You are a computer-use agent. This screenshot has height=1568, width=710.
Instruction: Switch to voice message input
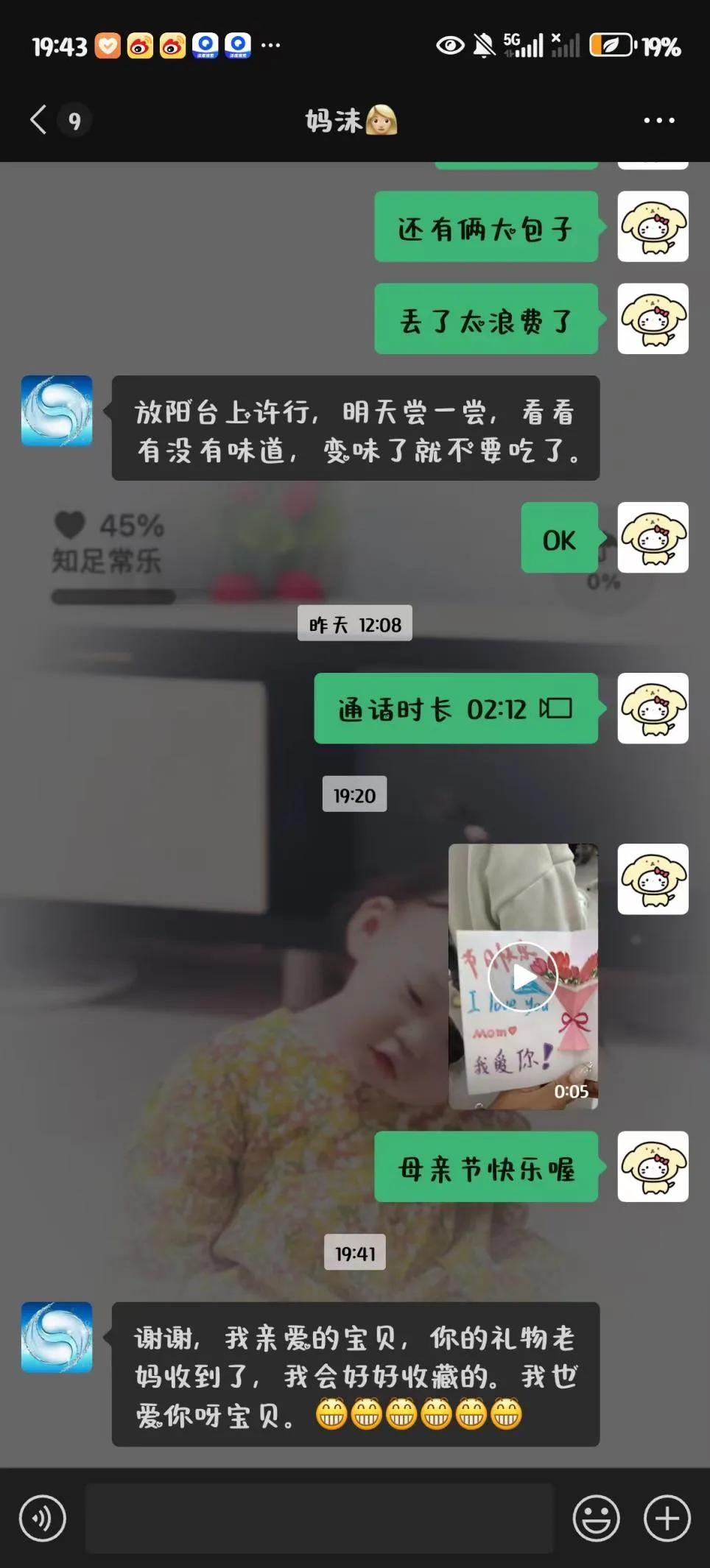coord(43,1518)
